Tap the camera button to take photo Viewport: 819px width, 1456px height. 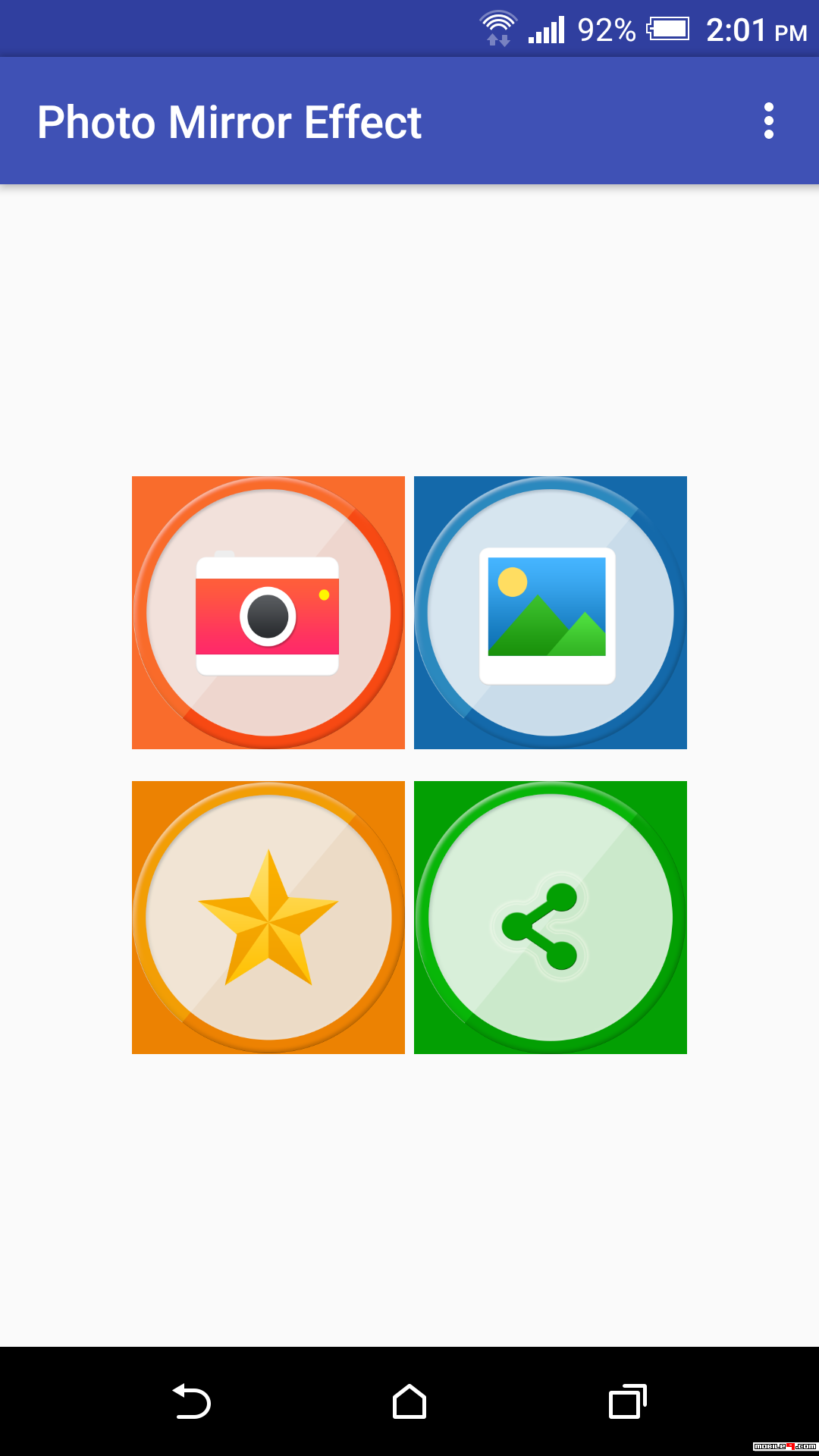268,613
